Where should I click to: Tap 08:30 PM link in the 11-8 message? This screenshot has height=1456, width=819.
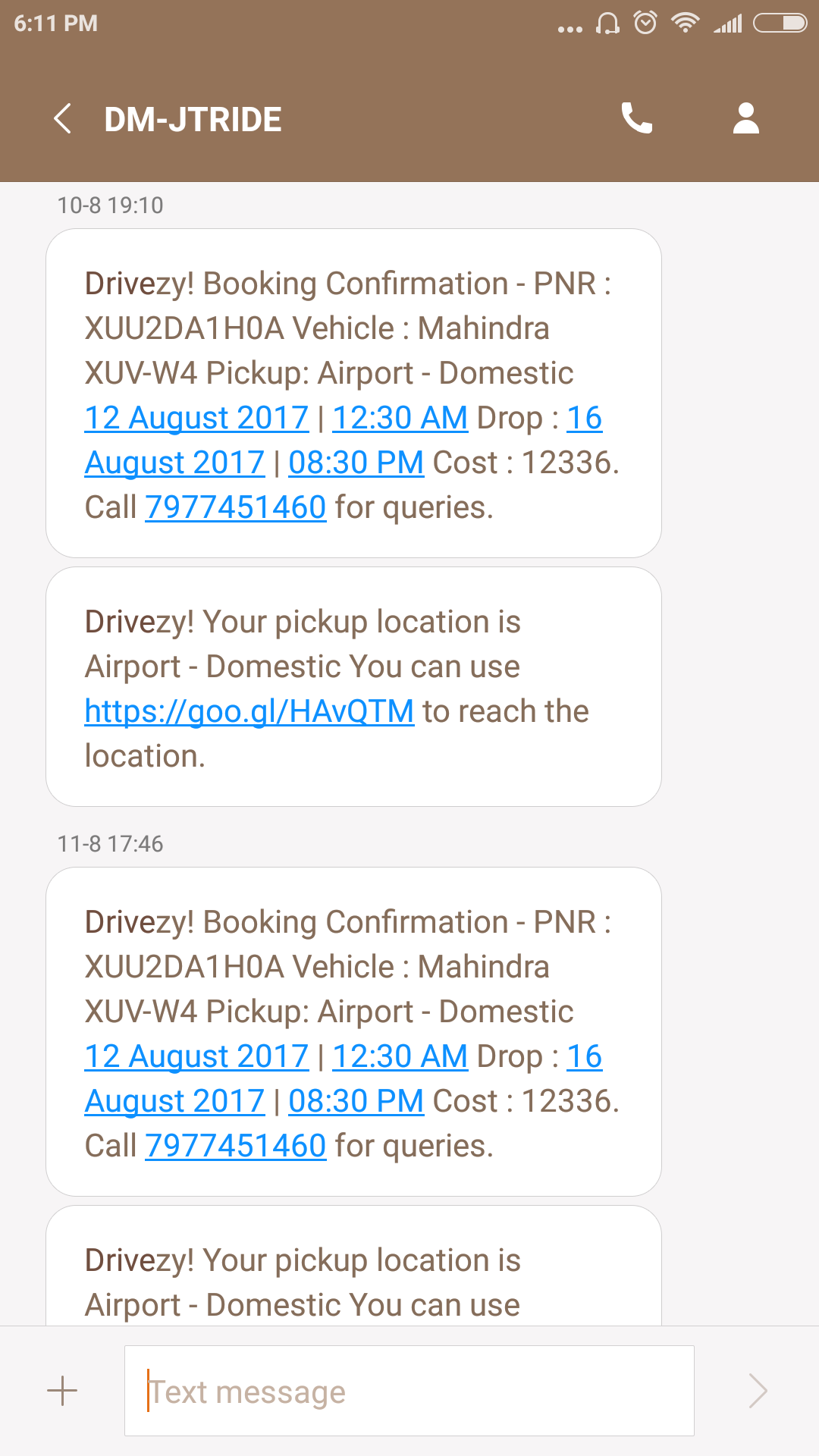click(356, 1101)
